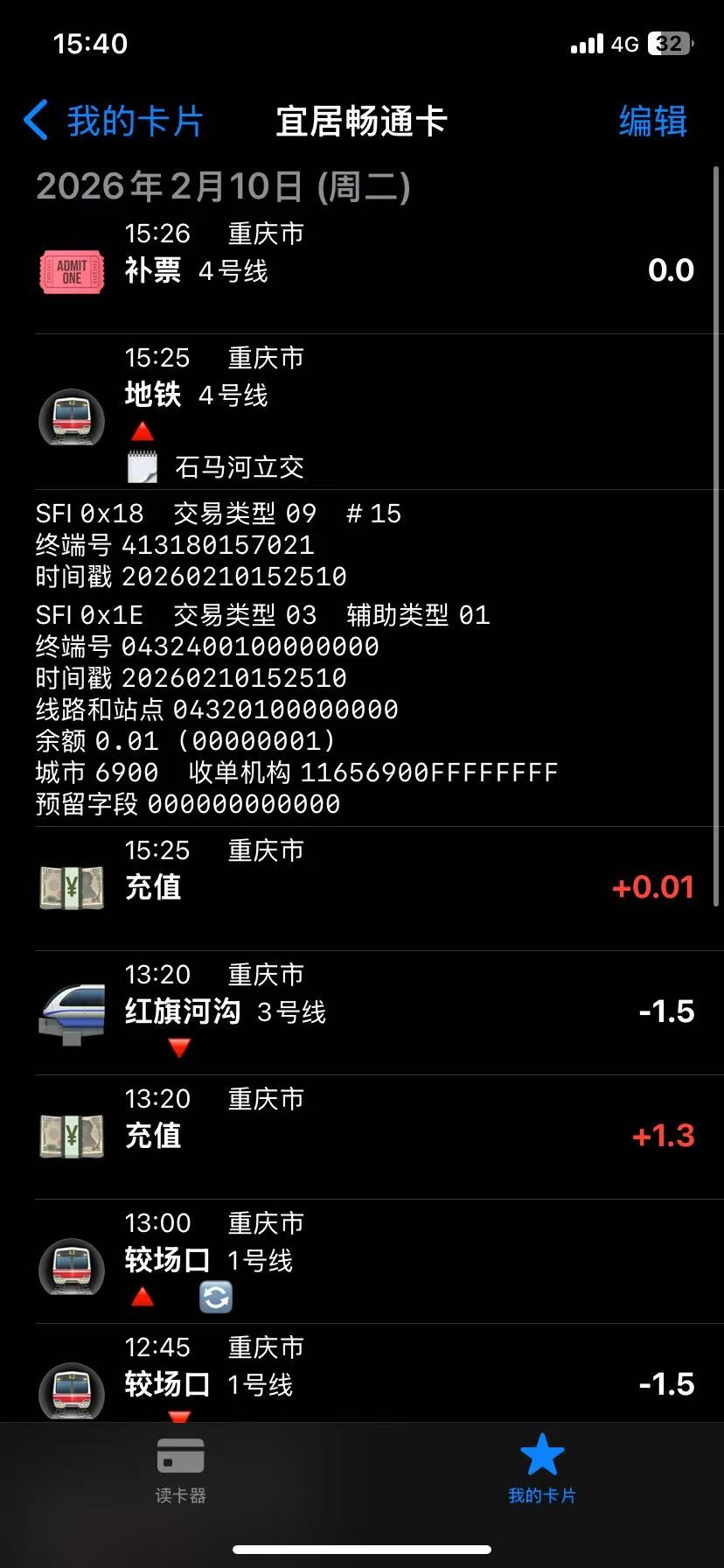Screen dimensions: 724x1568
Task: Go back to 我的卡片
Action: (114, 122)
